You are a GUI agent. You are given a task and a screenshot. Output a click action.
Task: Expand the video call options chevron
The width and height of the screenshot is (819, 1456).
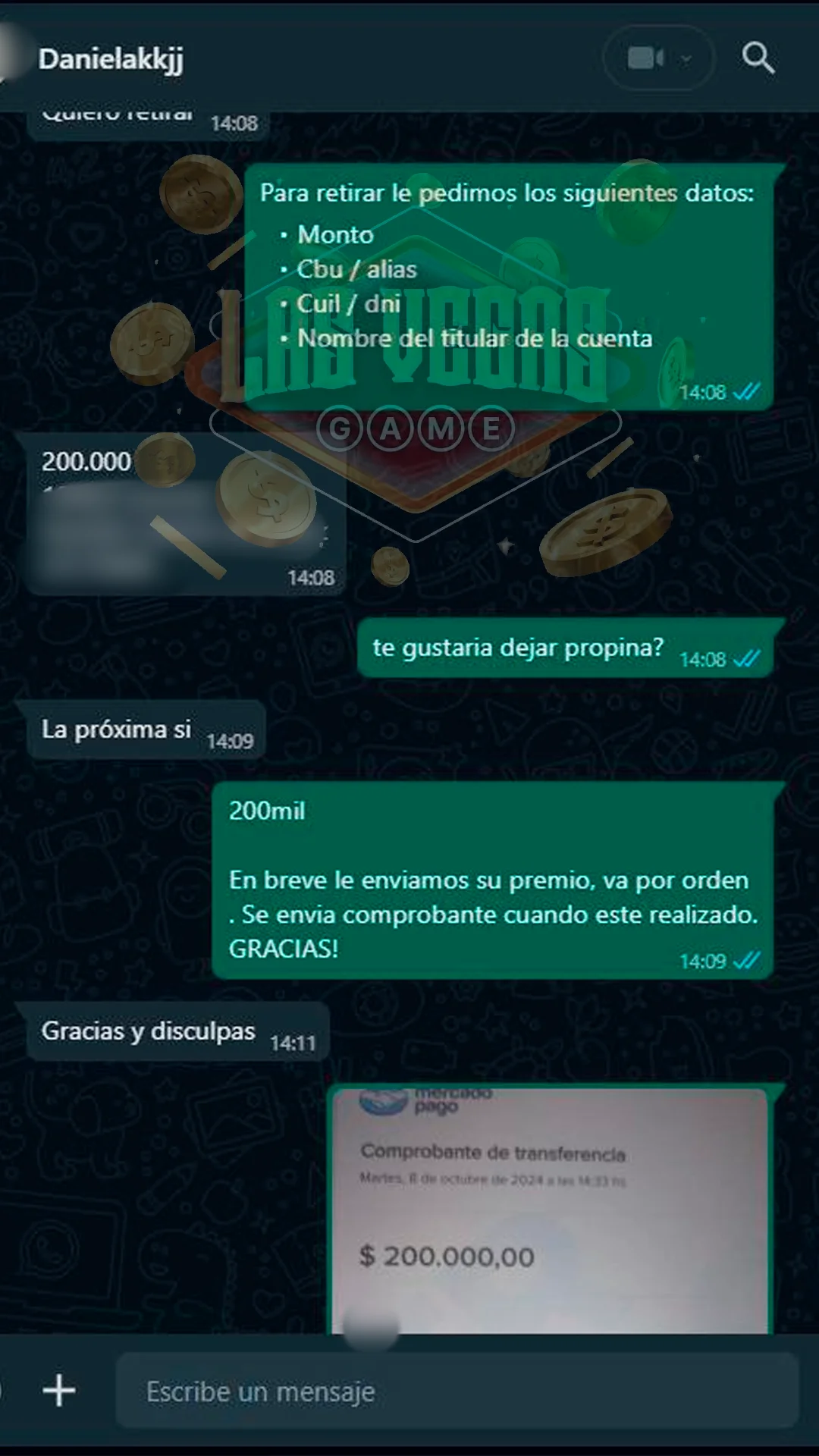pyautogui.click(x=686, y=59)
